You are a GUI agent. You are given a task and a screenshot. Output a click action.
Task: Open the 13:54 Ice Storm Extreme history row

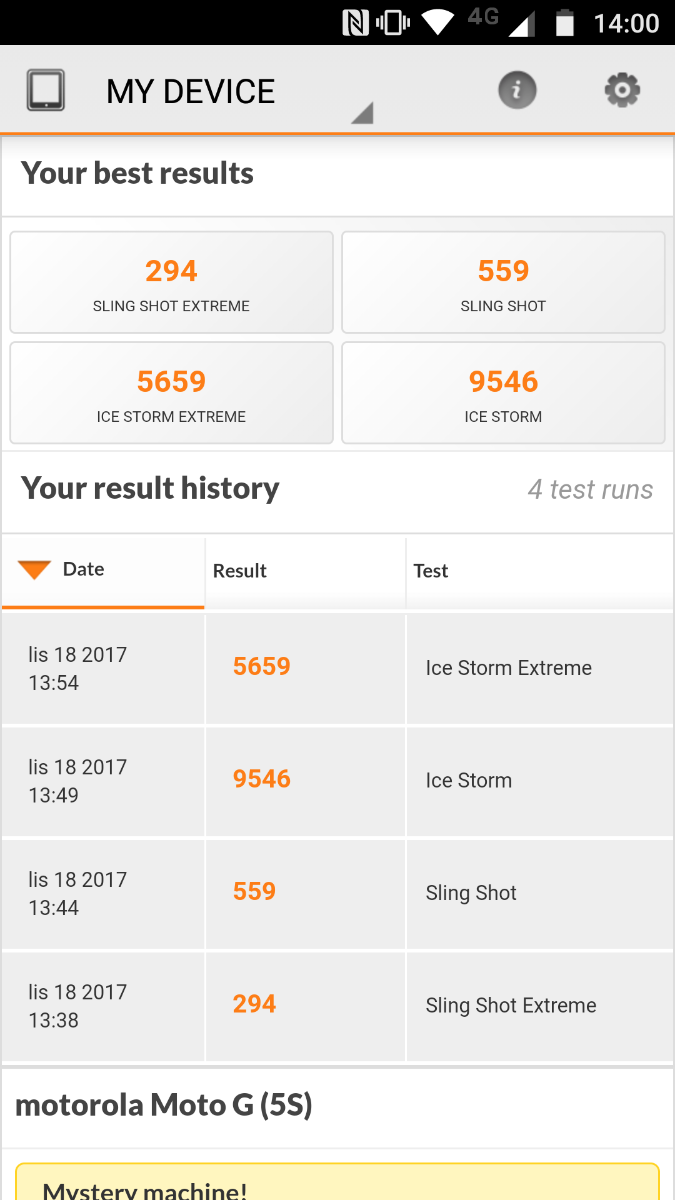[337, 668]
